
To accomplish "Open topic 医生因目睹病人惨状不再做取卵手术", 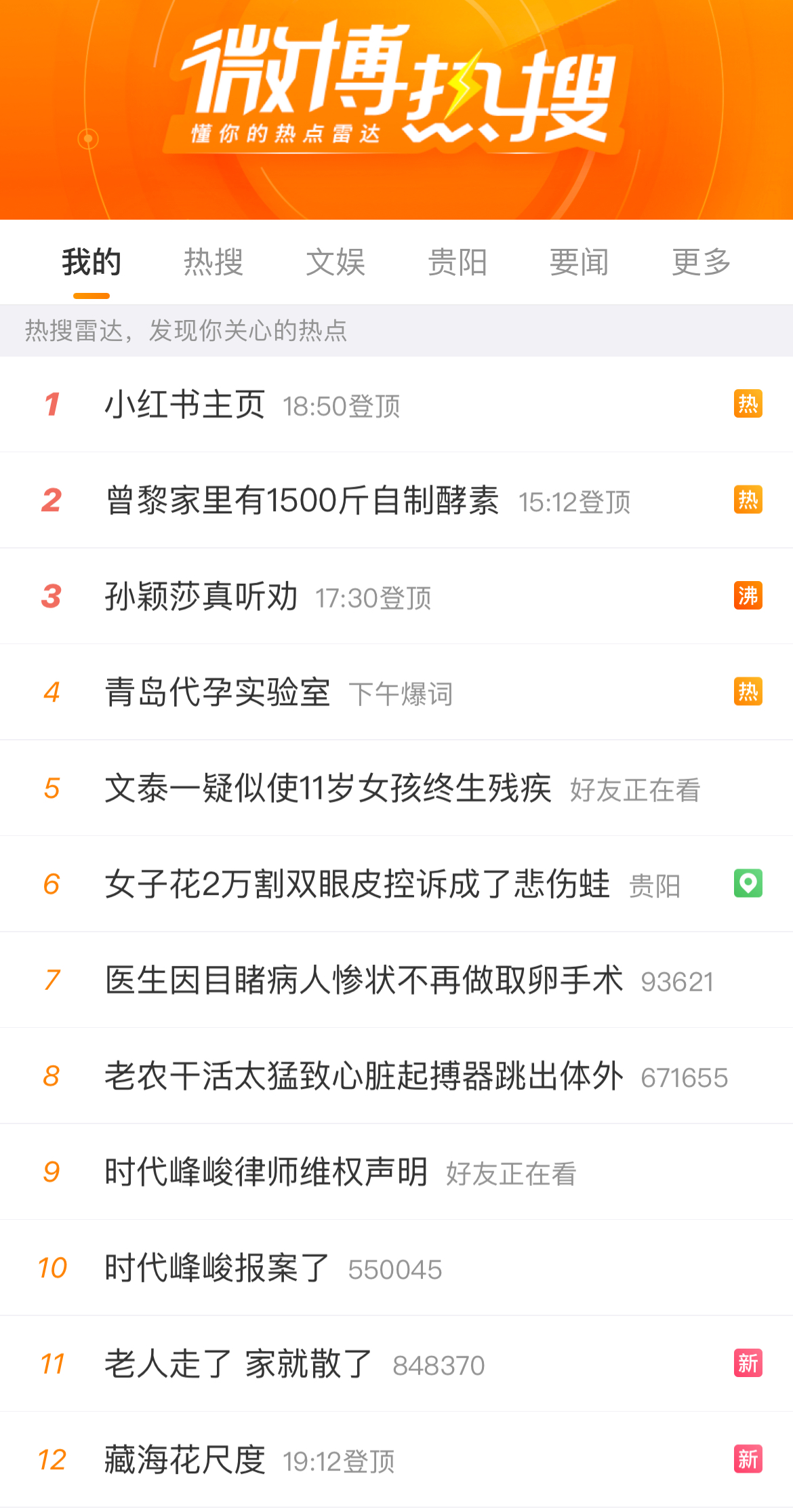I will pos(396,980).
